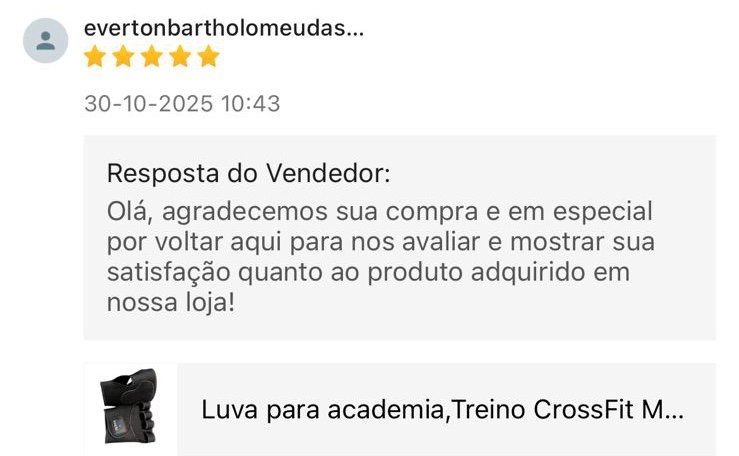Open evertonbartholomeudas reviewer profile avatar

(45, 41)
